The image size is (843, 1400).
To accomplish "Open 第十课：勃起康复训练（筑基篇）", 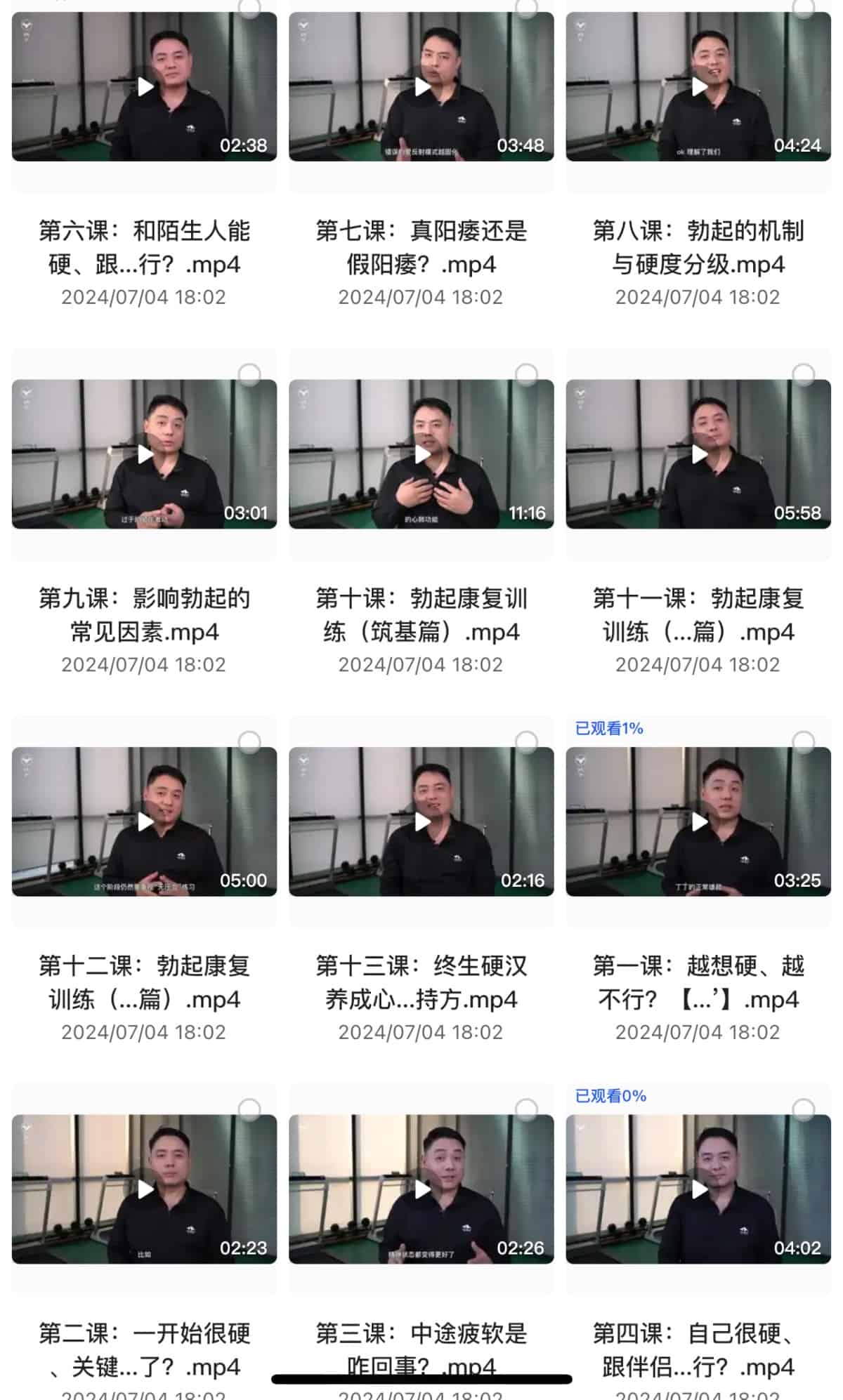I will (x=421, y=454).
